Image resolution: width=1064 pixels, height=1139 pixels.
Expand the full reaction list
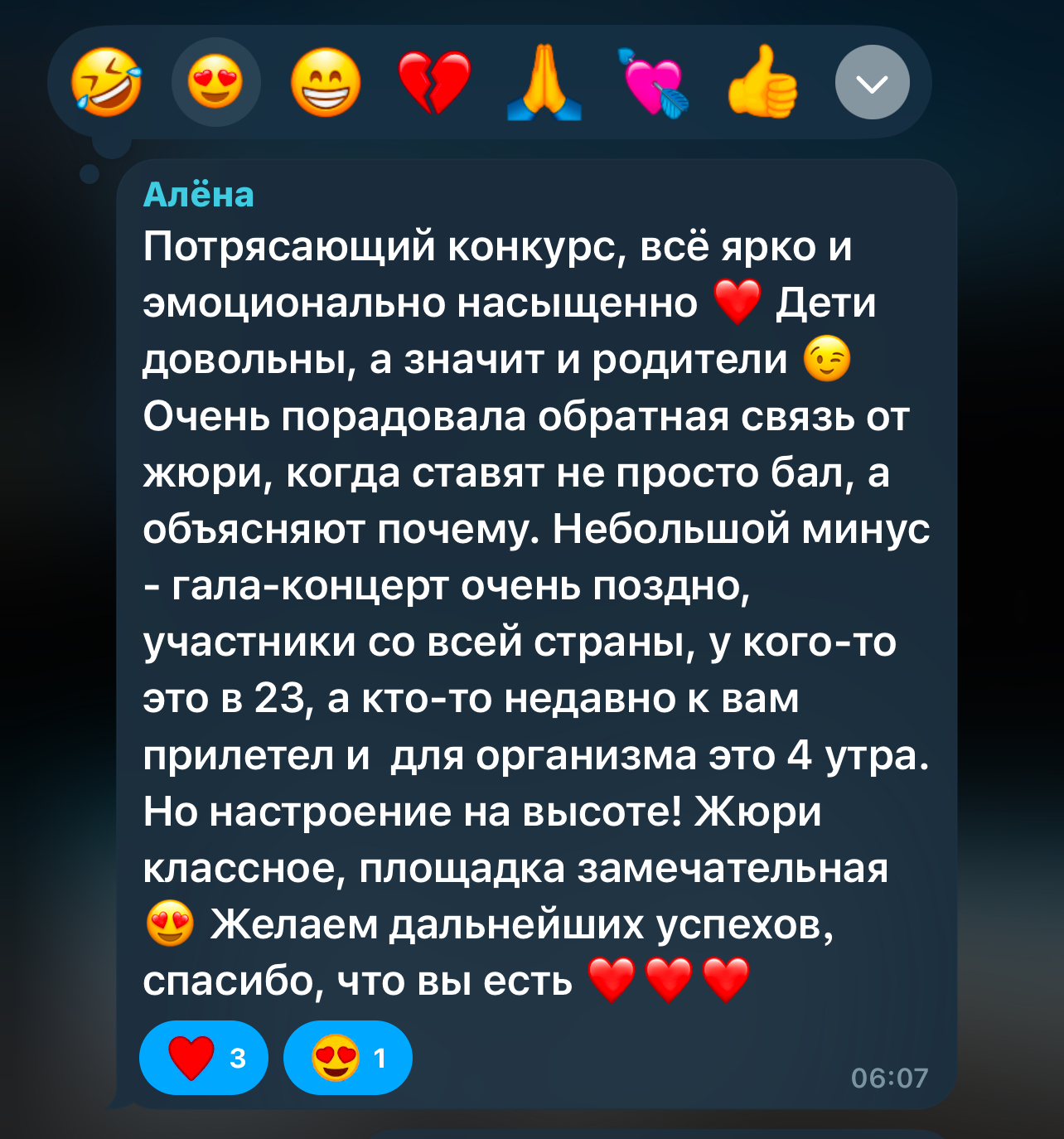872,82
